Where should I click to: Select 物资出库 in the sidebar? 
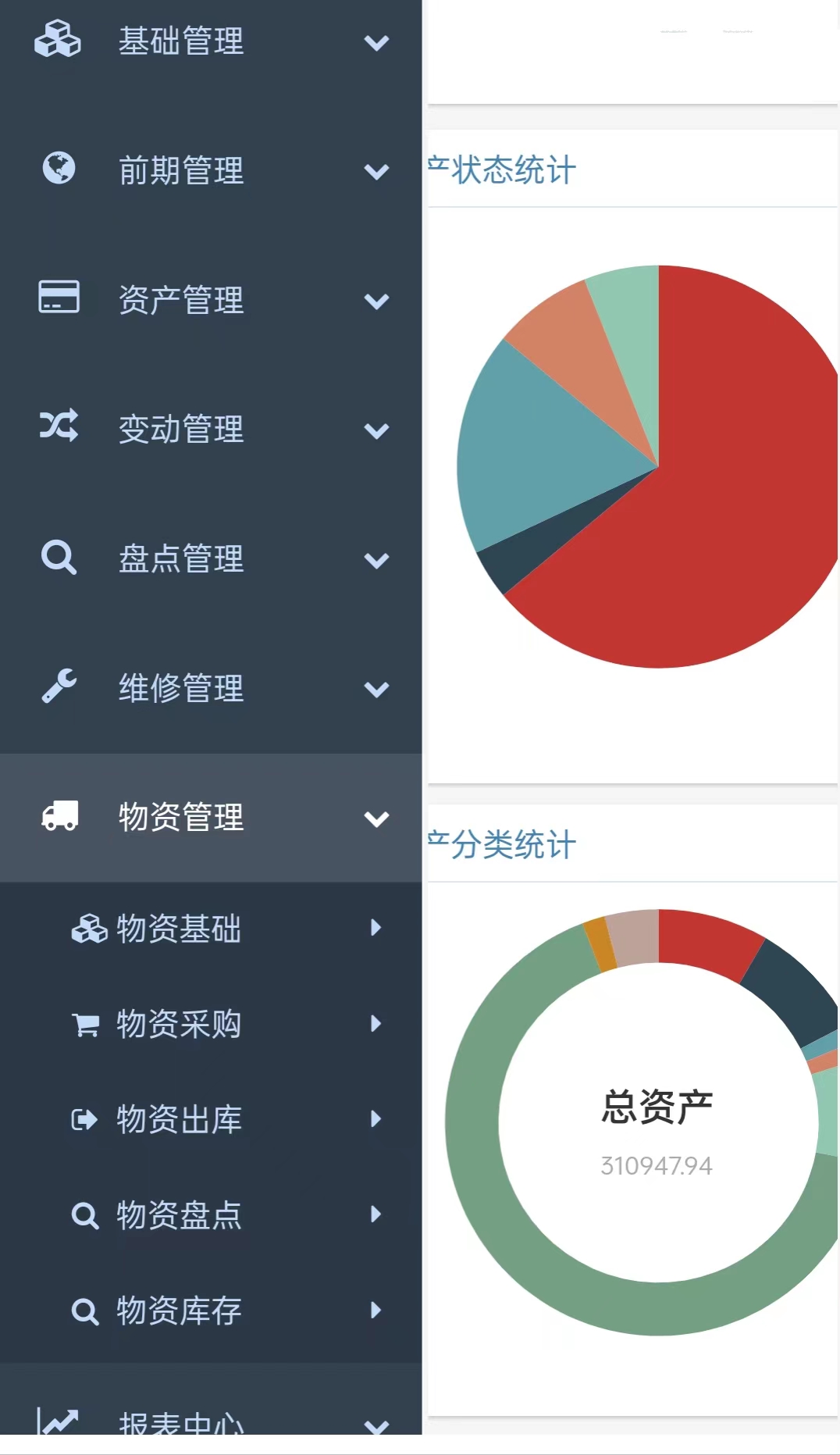(211, 1119)
